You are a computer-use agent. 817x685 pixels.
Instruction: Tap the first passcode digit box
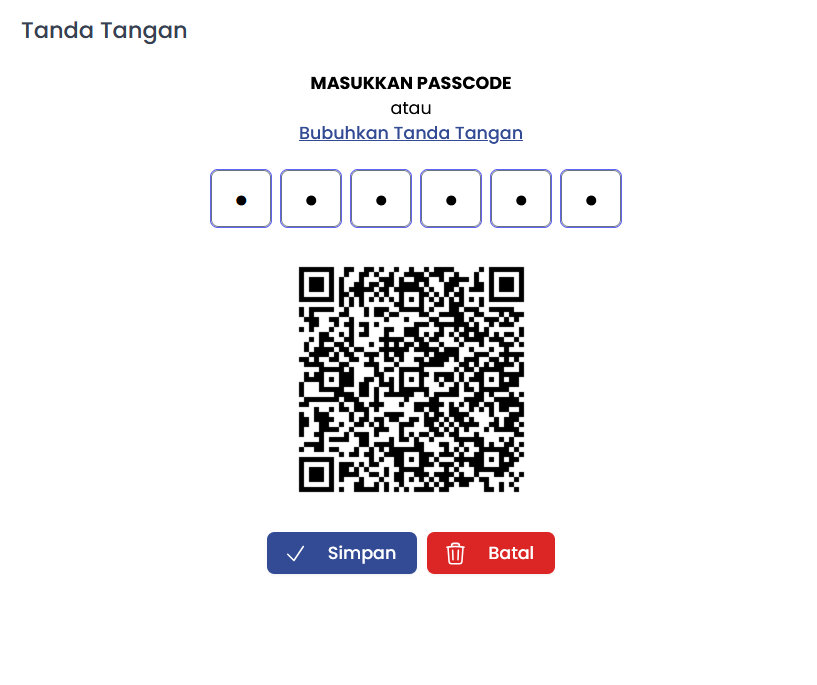tap(241, 199)
